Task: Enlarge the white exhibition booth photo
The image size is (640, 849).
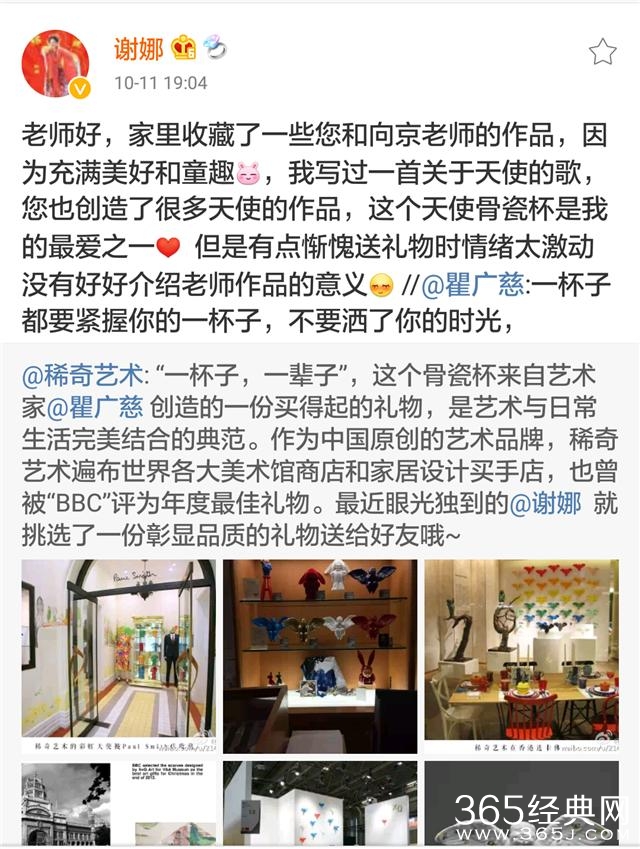Action: coord(320,804)
